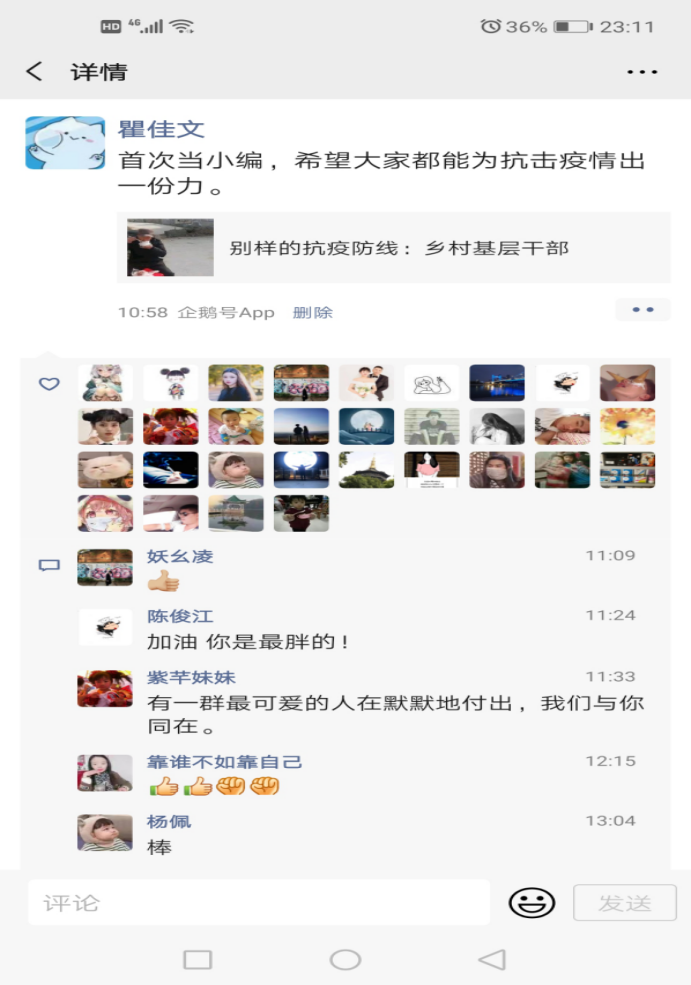The width and height of the screenshot is (691, 985).
Task: Go to the system home screen
Action: click(x=345, y=960)
